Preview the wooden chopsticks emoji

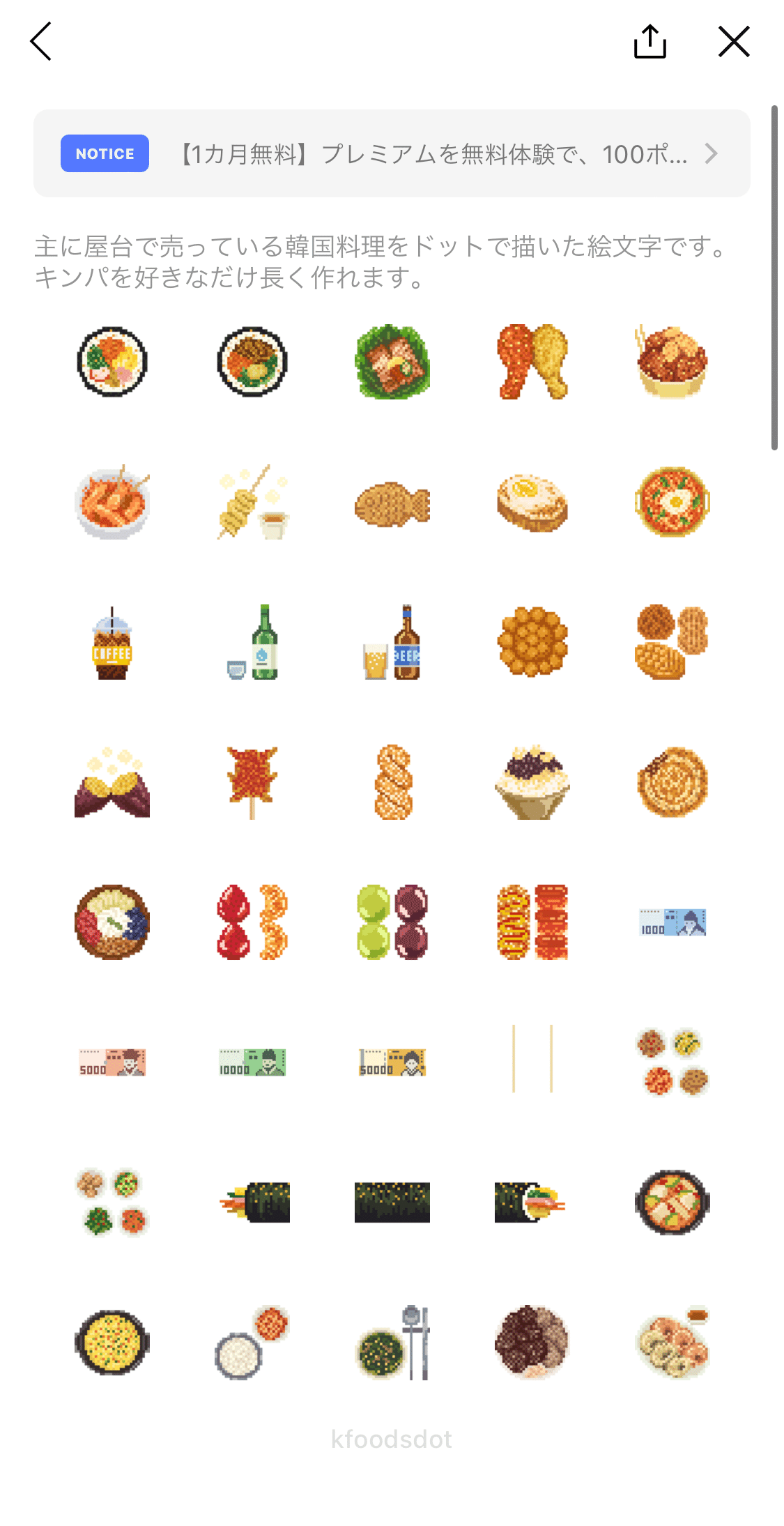pyautogui.click(x=532, y=1058)
